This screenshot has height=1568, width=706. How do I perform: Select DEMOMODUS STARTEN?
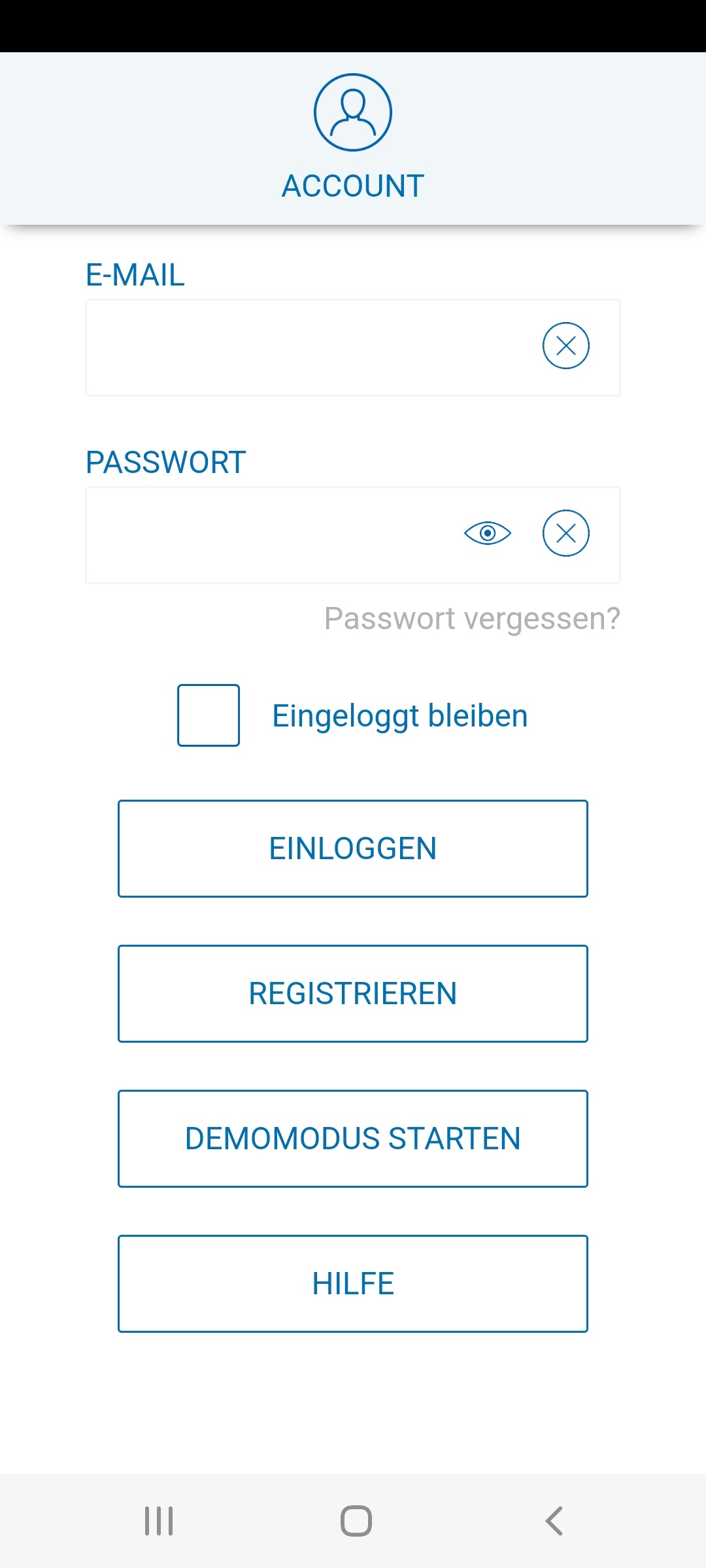353,1139
